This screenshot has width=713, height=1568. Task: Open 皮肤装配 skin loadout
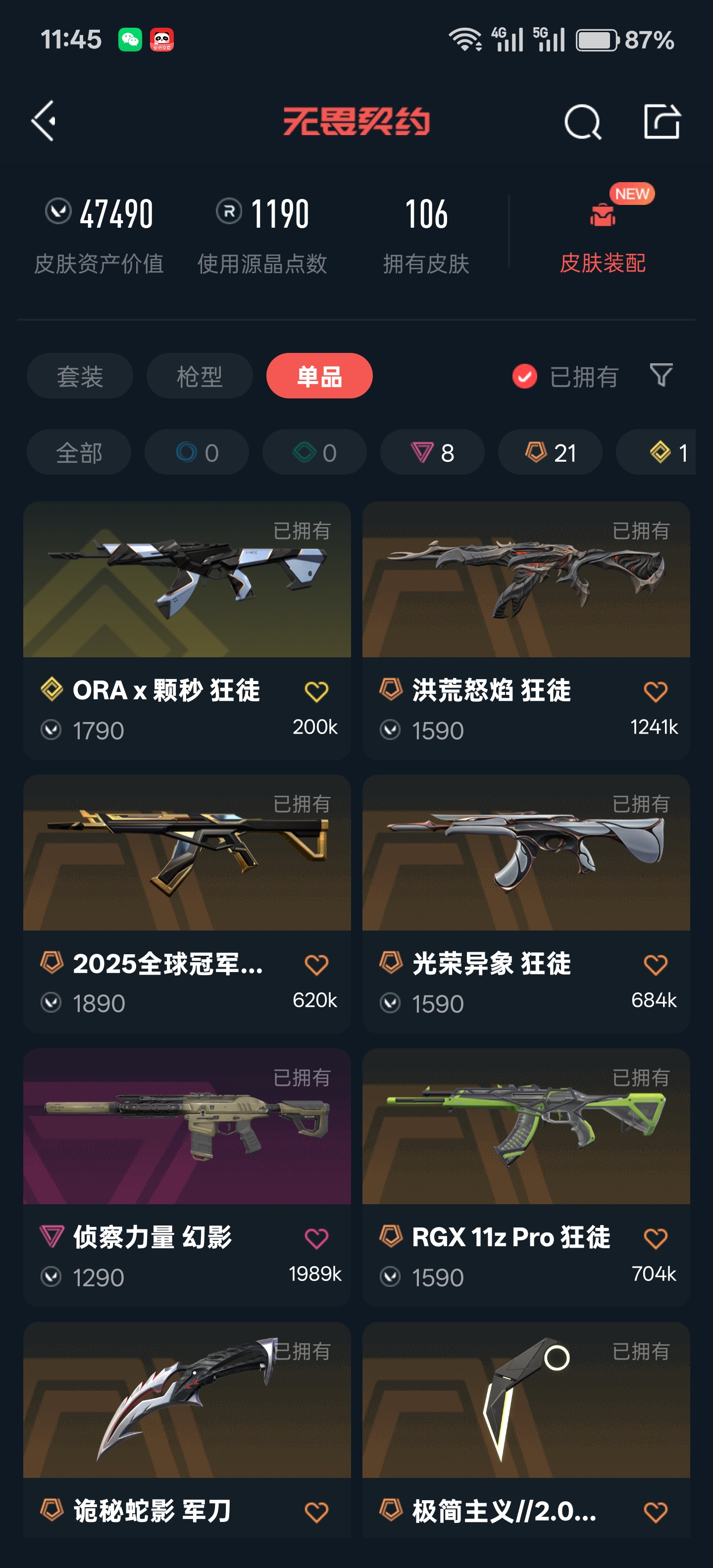click(x=602, y=238)
